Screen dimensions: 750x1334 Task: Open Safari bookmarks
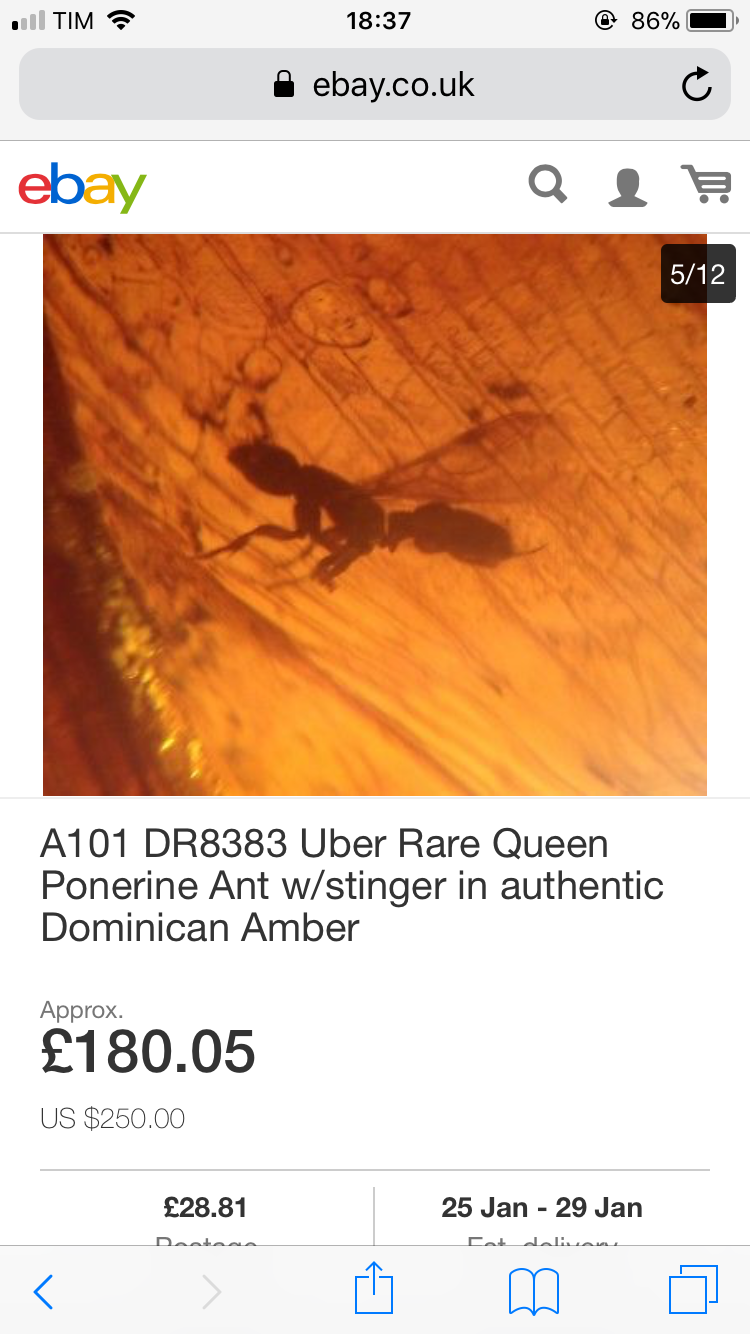533,1292
